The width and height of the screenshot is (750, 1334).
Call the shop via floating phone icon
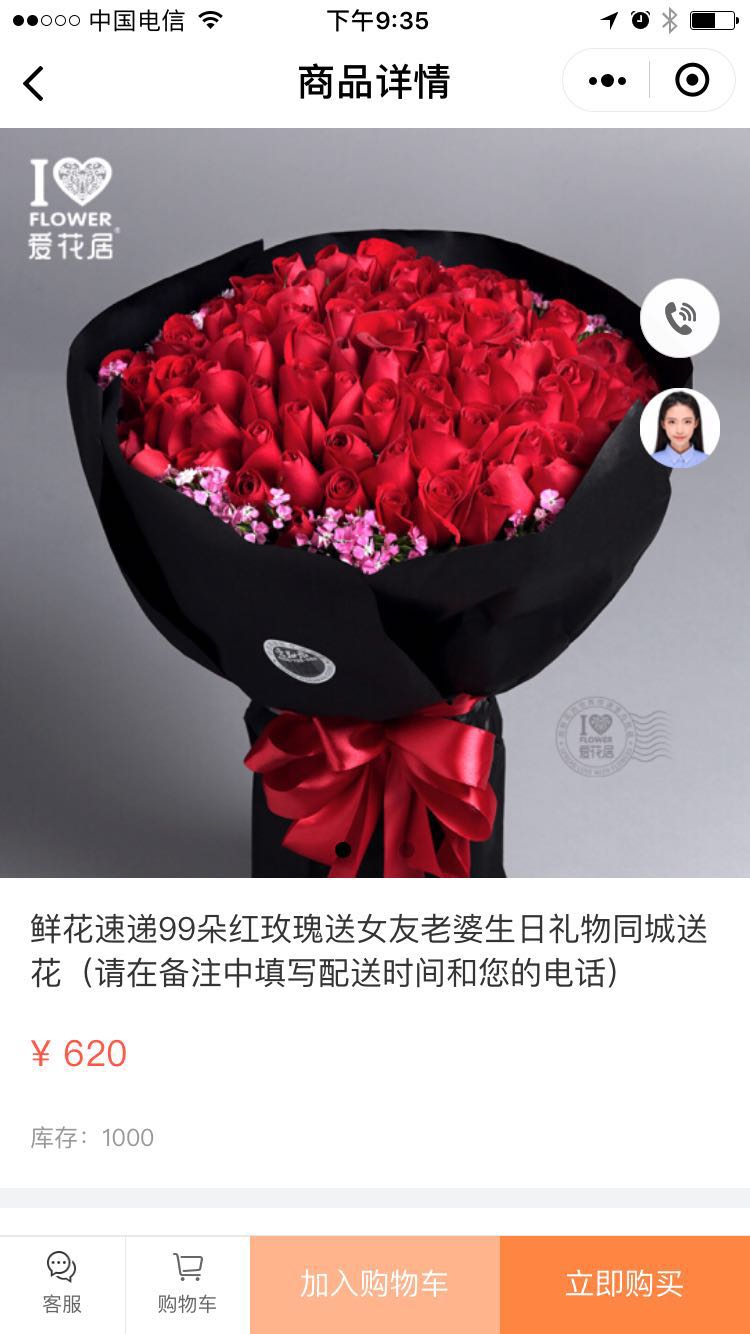click(680, 318)
